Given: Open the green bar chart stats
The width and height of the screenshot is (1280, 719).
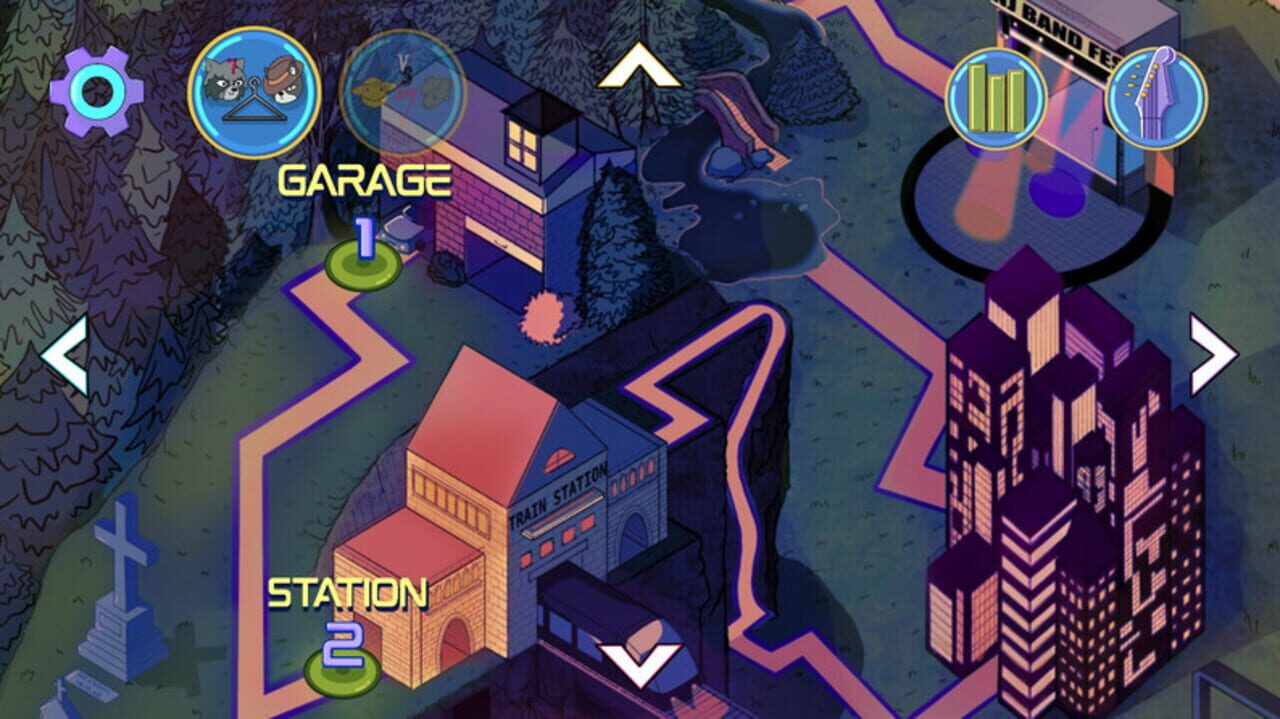Looking at the screenshot, I should 996,98.
